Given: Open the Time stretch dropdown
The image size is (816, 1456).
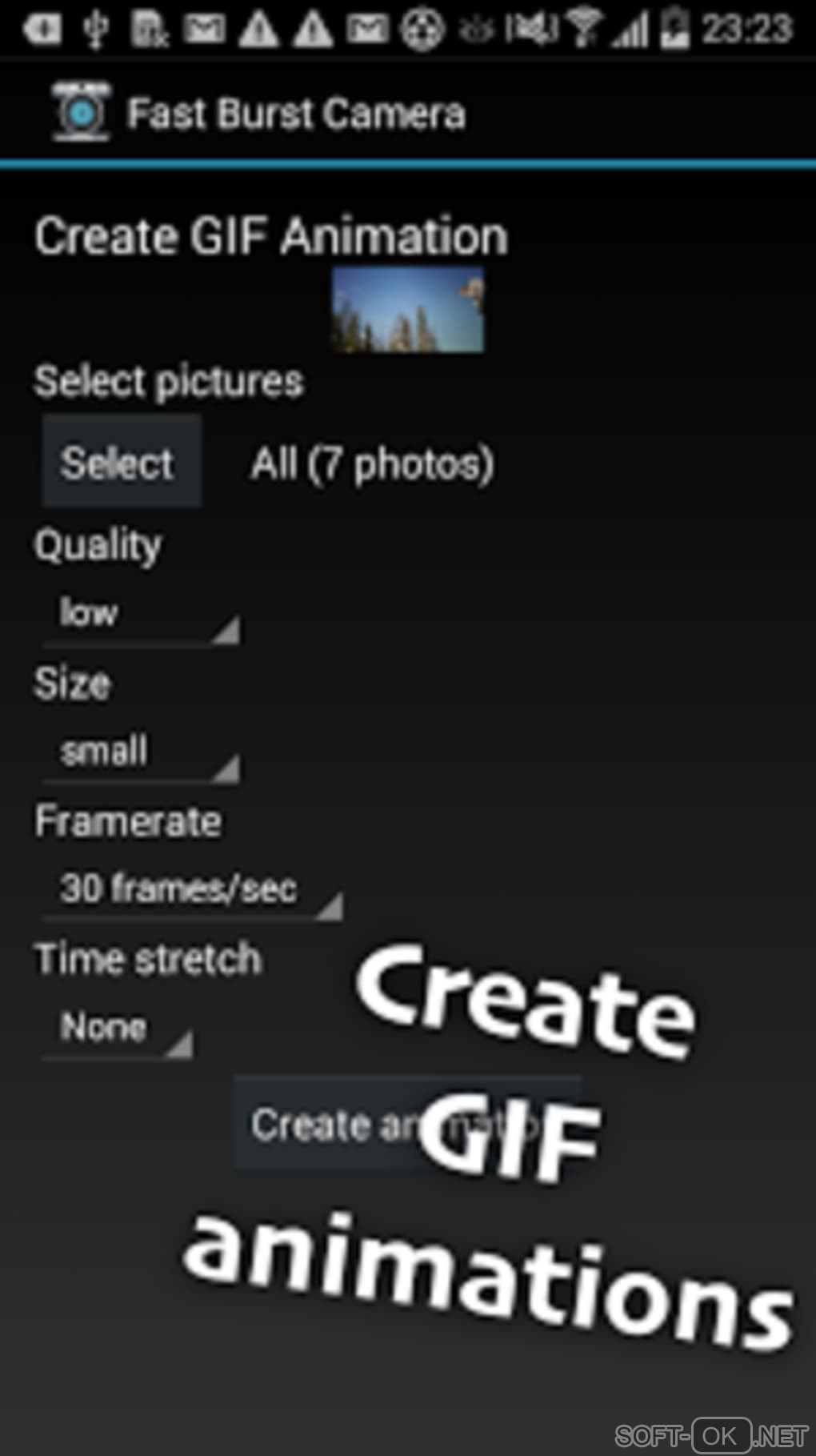Looking at the screenshot, I should [117, 1028].
